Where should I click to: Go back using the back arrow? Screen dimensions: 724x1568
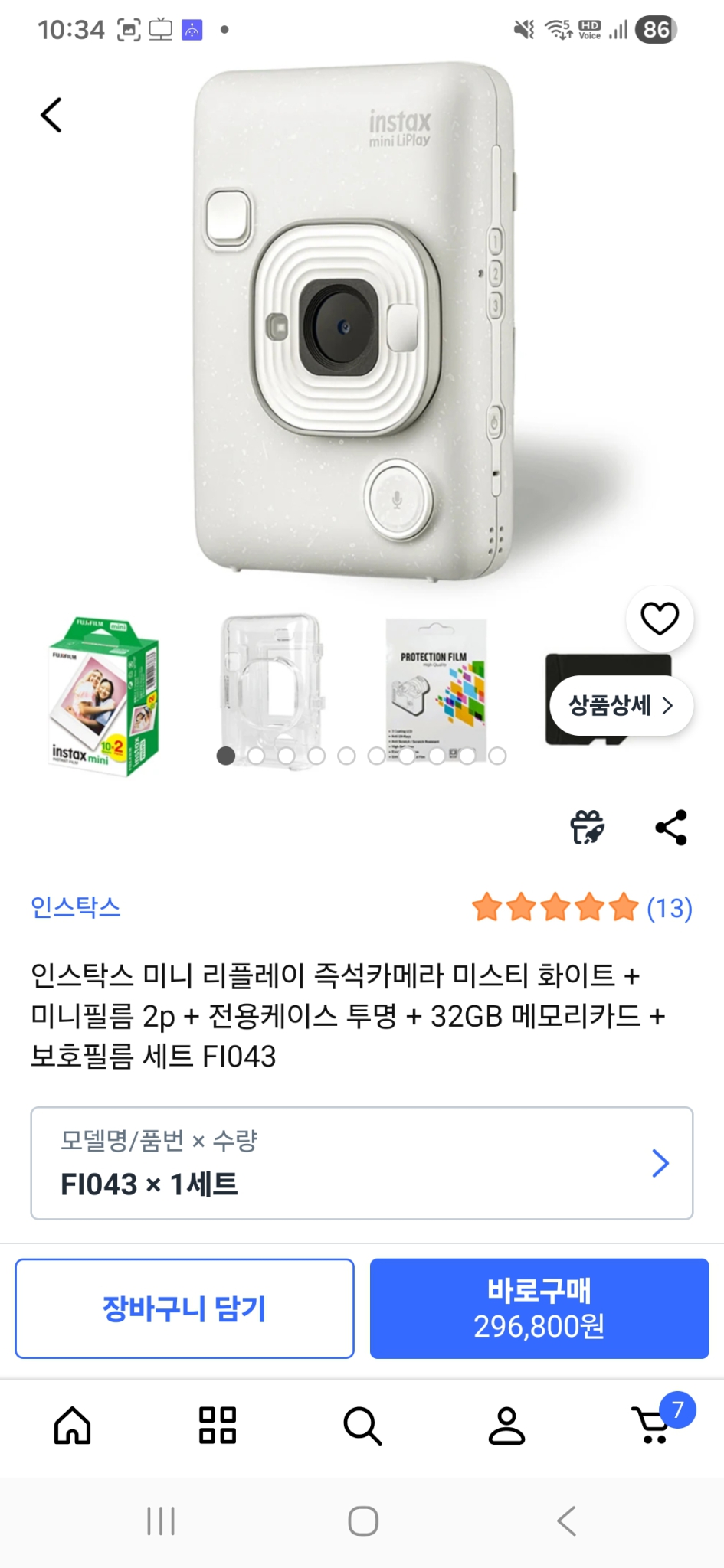(x=50, y=113)
